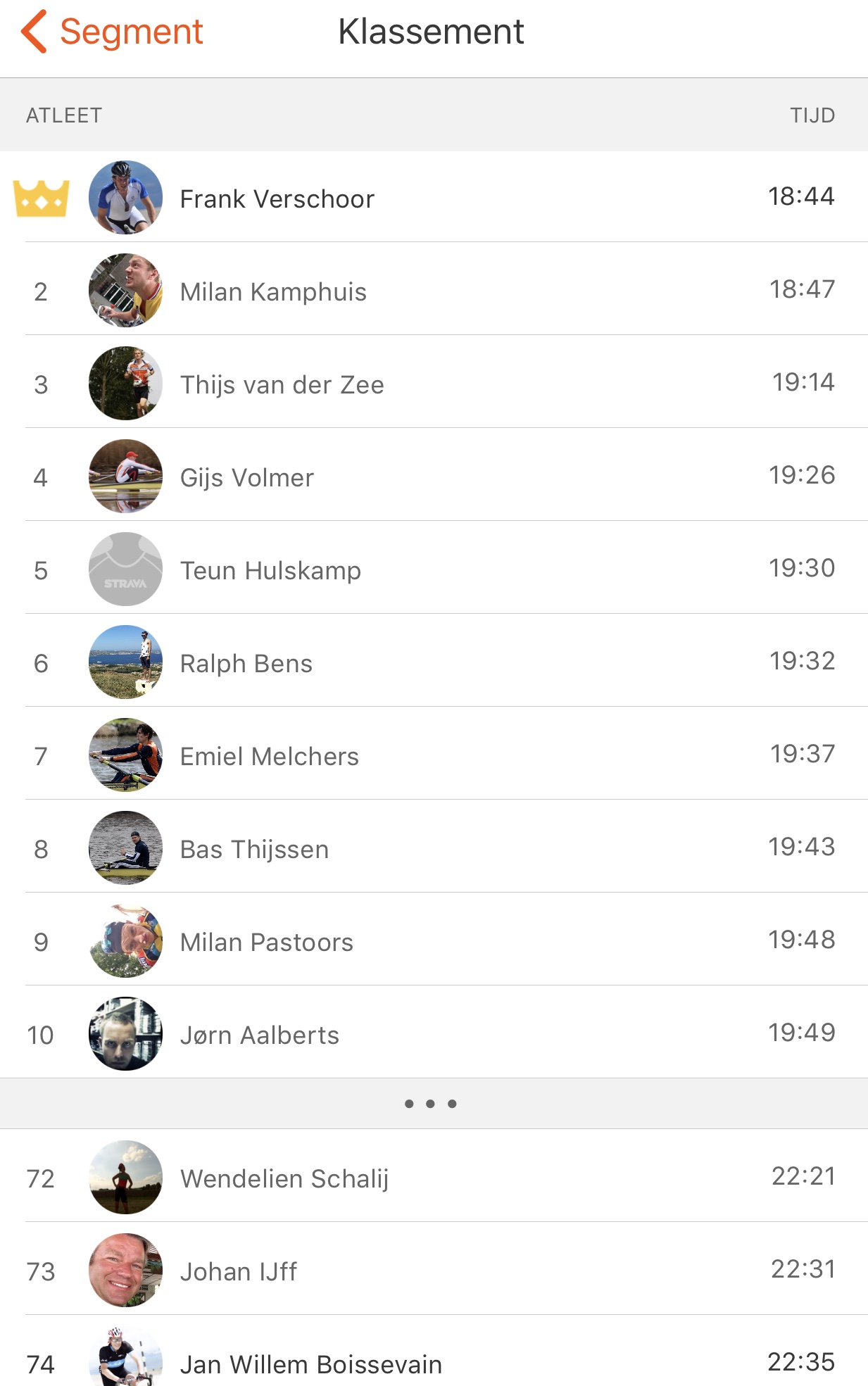View Milan Kamphuis's entry
The width and height of the screenshot is (868, 1386).
[x=434, y=291]
